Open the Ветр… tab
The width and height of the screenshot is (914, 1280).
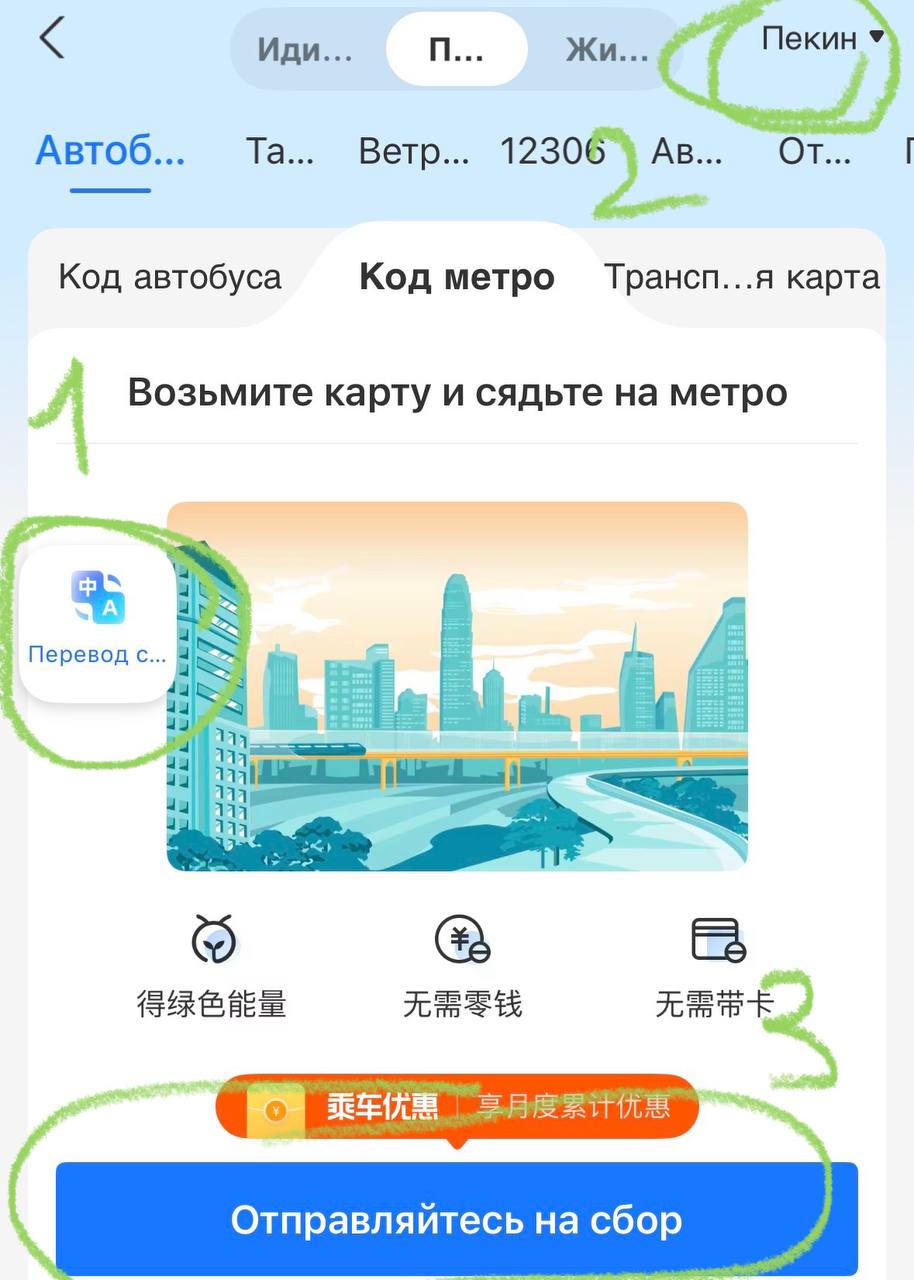(413, 152)
